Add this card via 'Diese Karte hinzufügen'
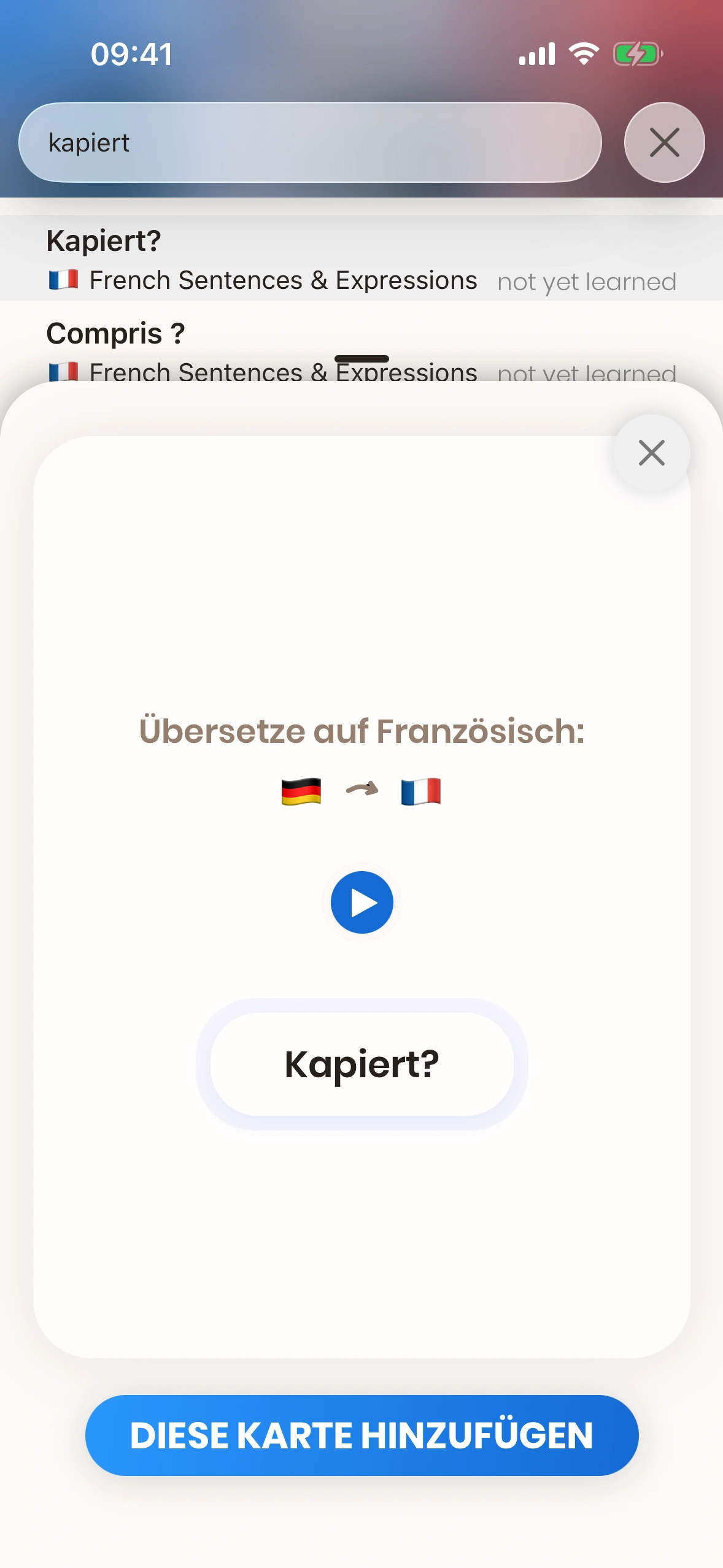723x1568 pixels. [361, 1435]
